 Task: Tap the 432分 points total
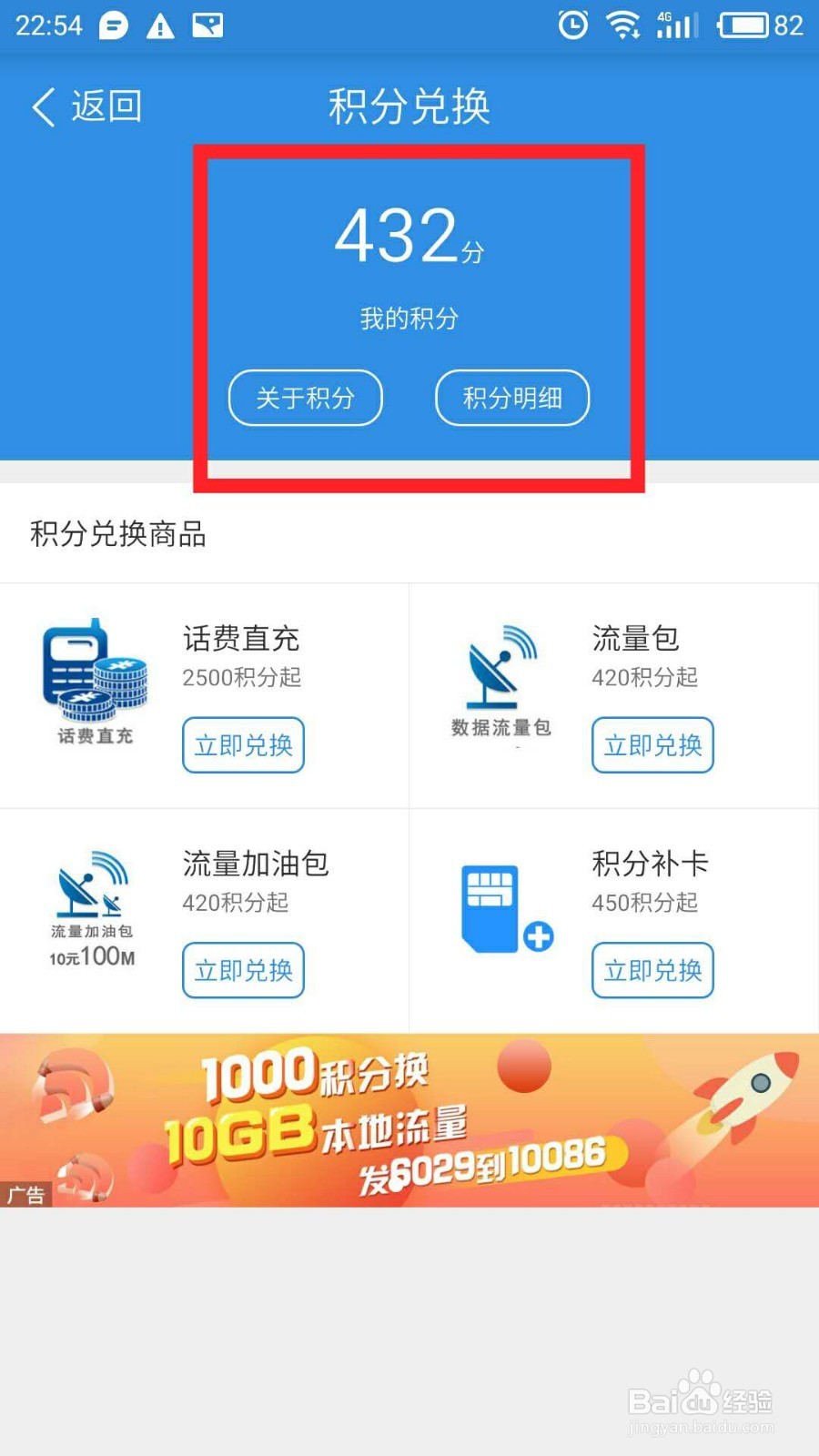click(409, 237)
